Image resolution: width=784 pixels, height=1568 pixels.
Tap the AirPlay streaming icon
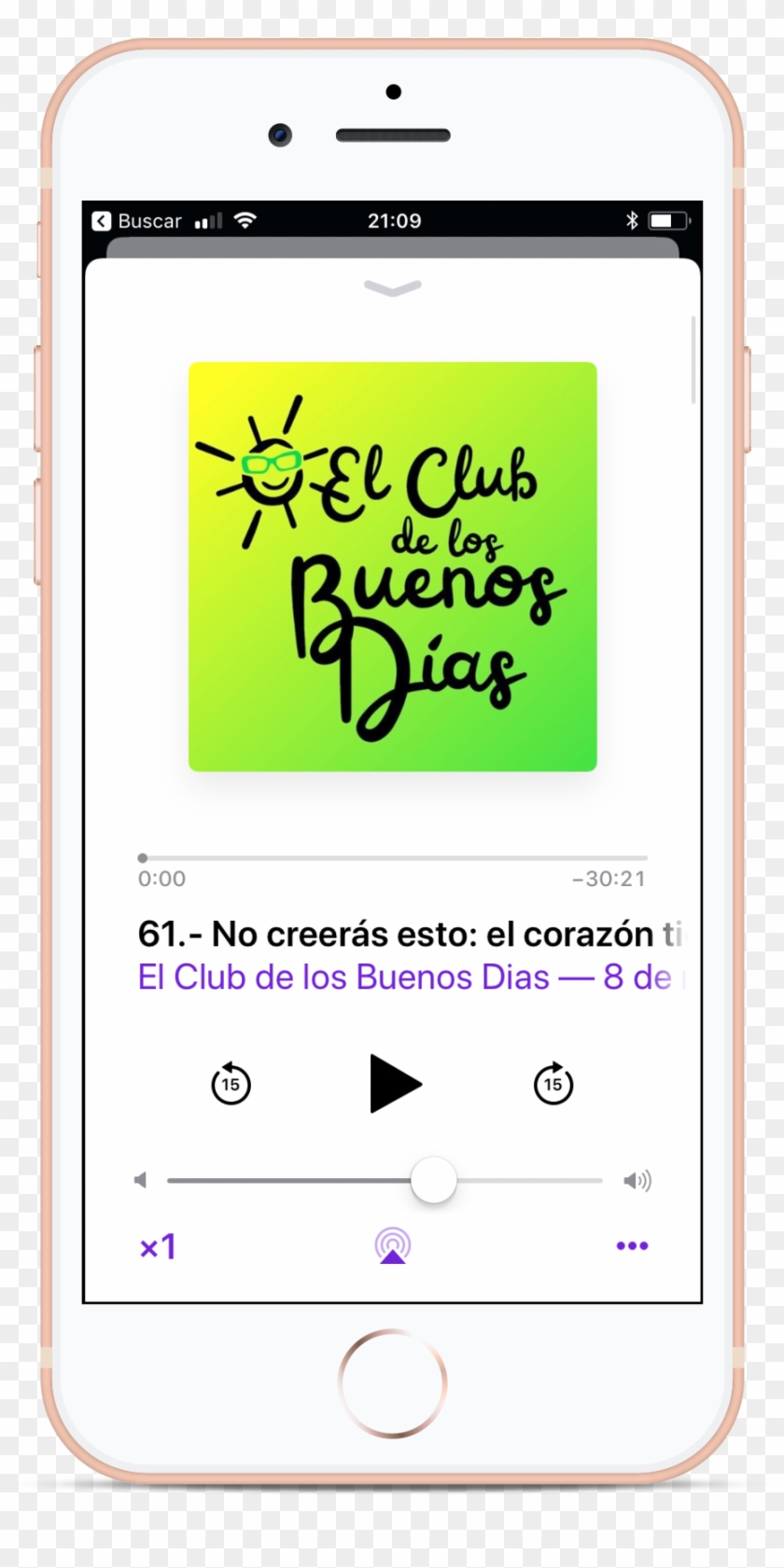point(392,1246)
